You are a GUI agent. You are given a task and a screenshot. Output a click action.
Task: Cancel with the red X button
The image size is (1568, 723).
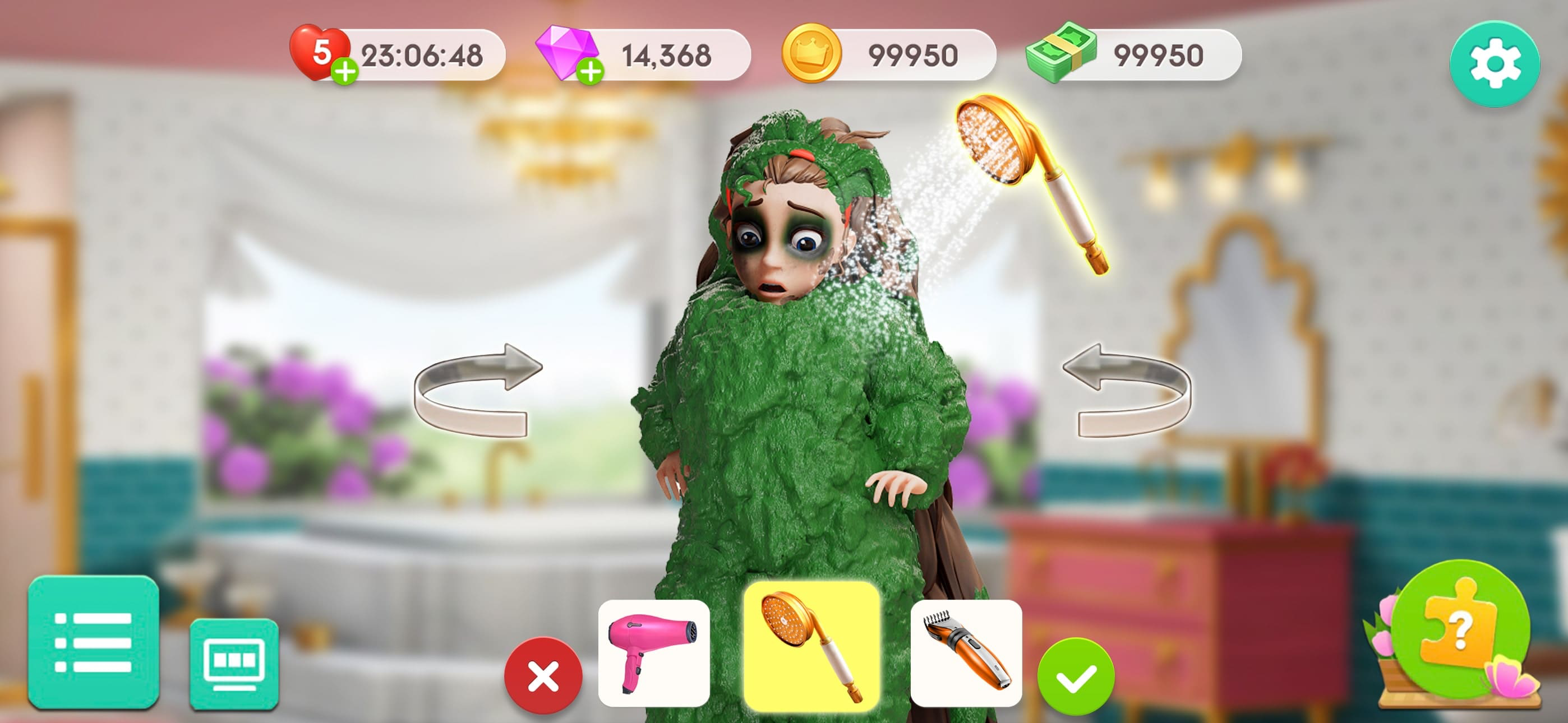543,676
